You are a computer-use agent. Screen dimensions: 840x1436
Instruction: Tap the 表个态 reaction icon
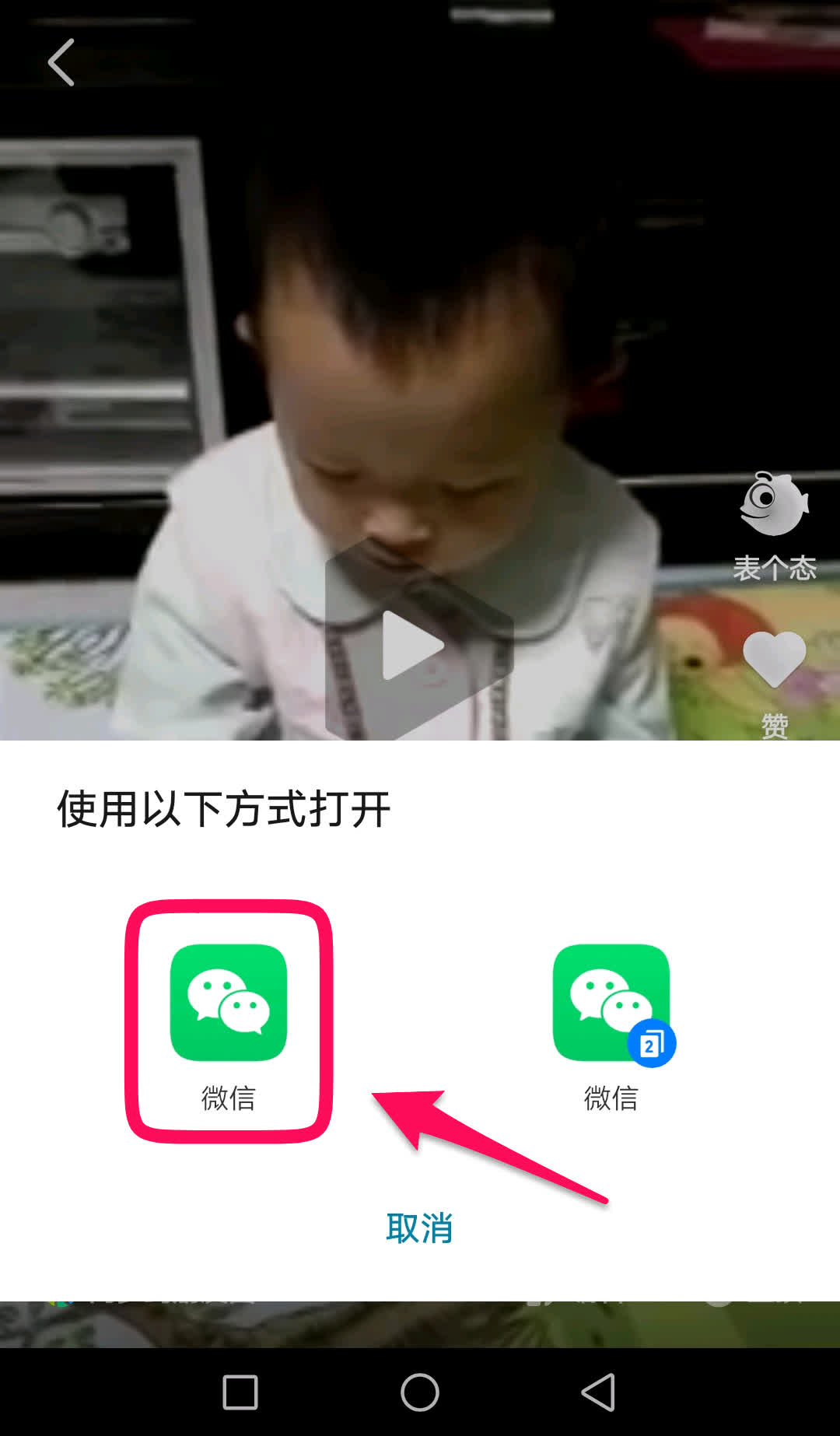click(x=774, y=506)
